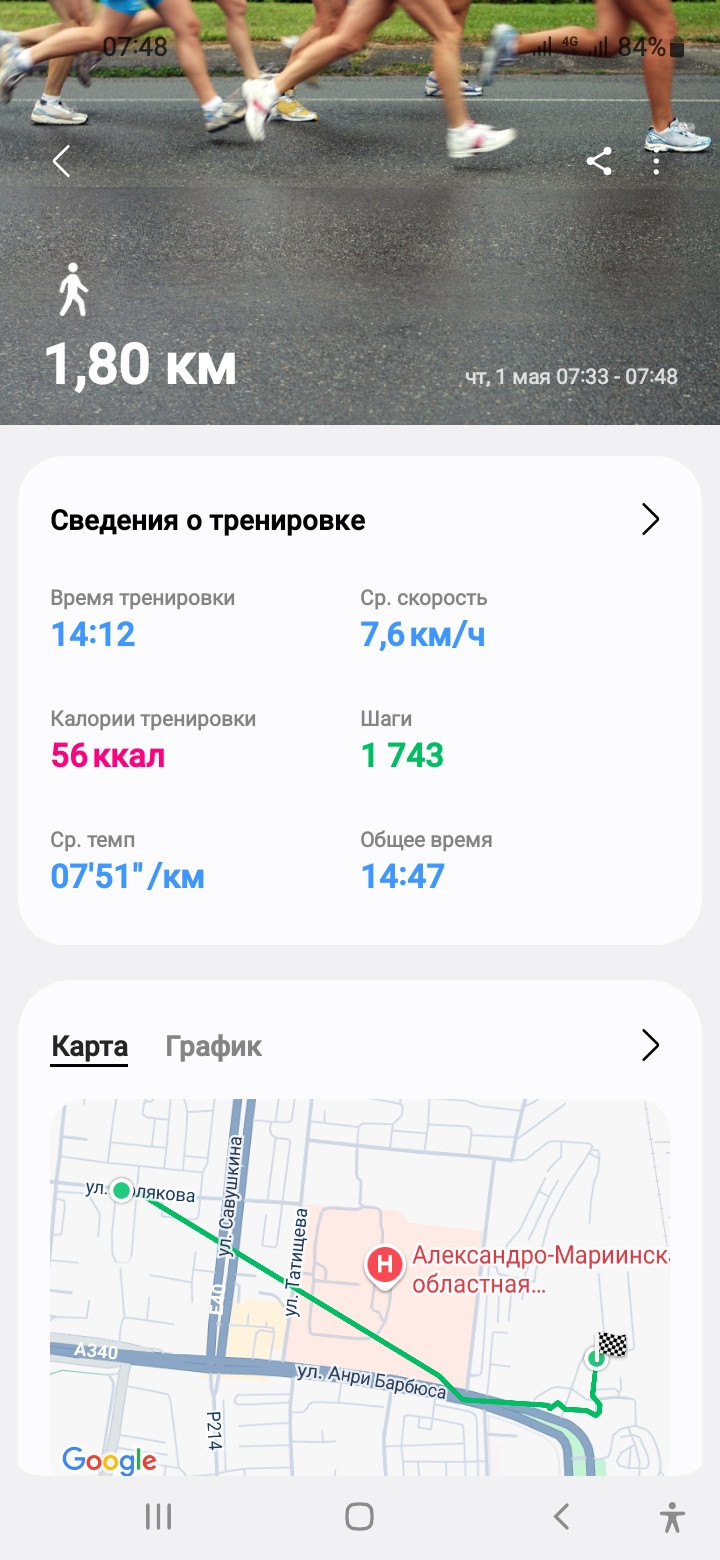Open the accessibility shortcut button

point(673,1517)
